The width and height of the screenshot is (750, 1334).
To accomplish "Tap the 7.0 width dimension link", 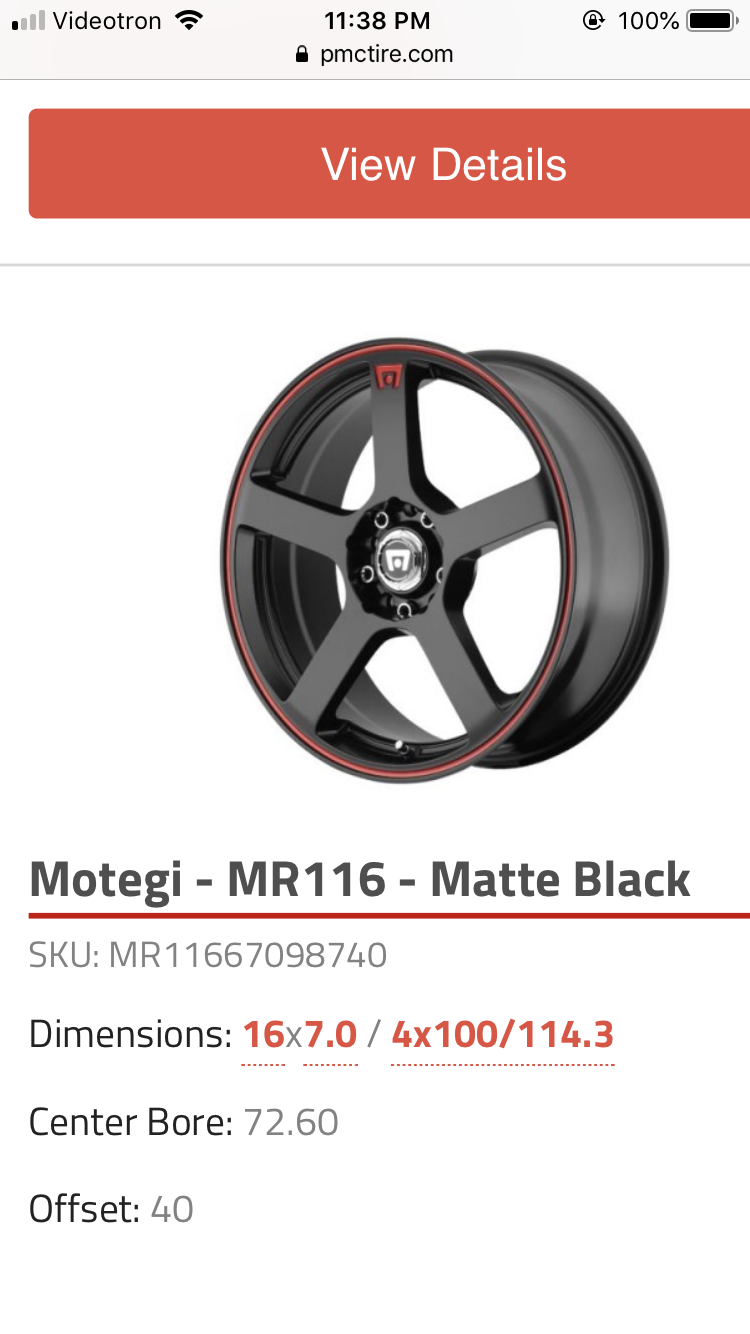I will point(331,1034).
